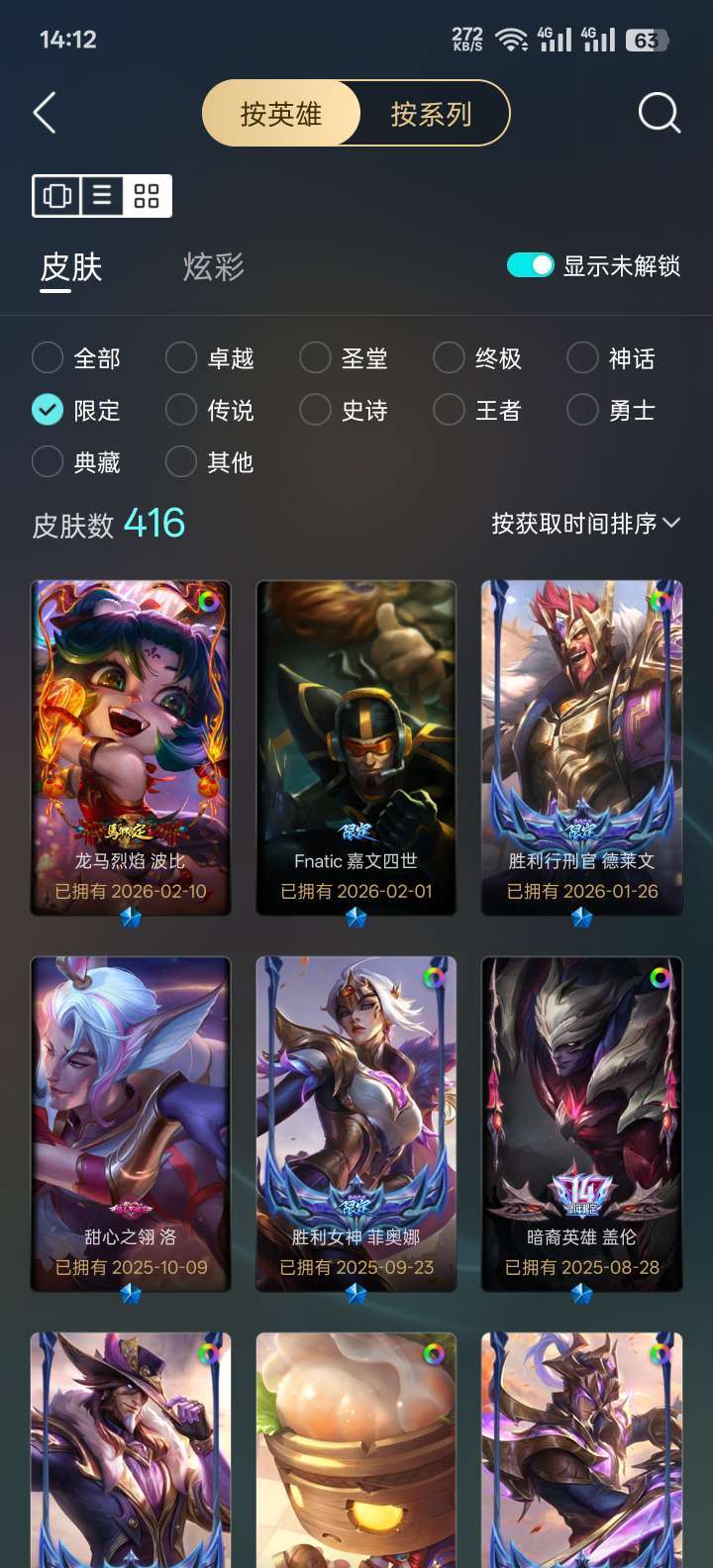Select the 按英雄 button at the top
Viewport: 713px width, 1568px height.
tap(281, 113)
